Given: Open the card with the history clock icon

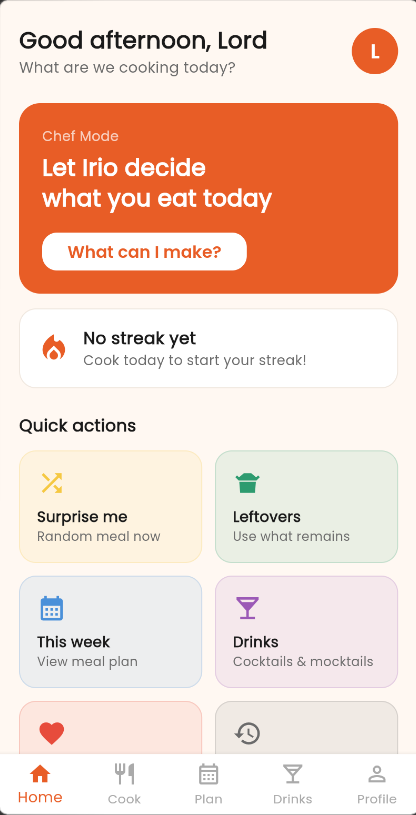Looking at the screenshot, I should (x=307, y=728).
